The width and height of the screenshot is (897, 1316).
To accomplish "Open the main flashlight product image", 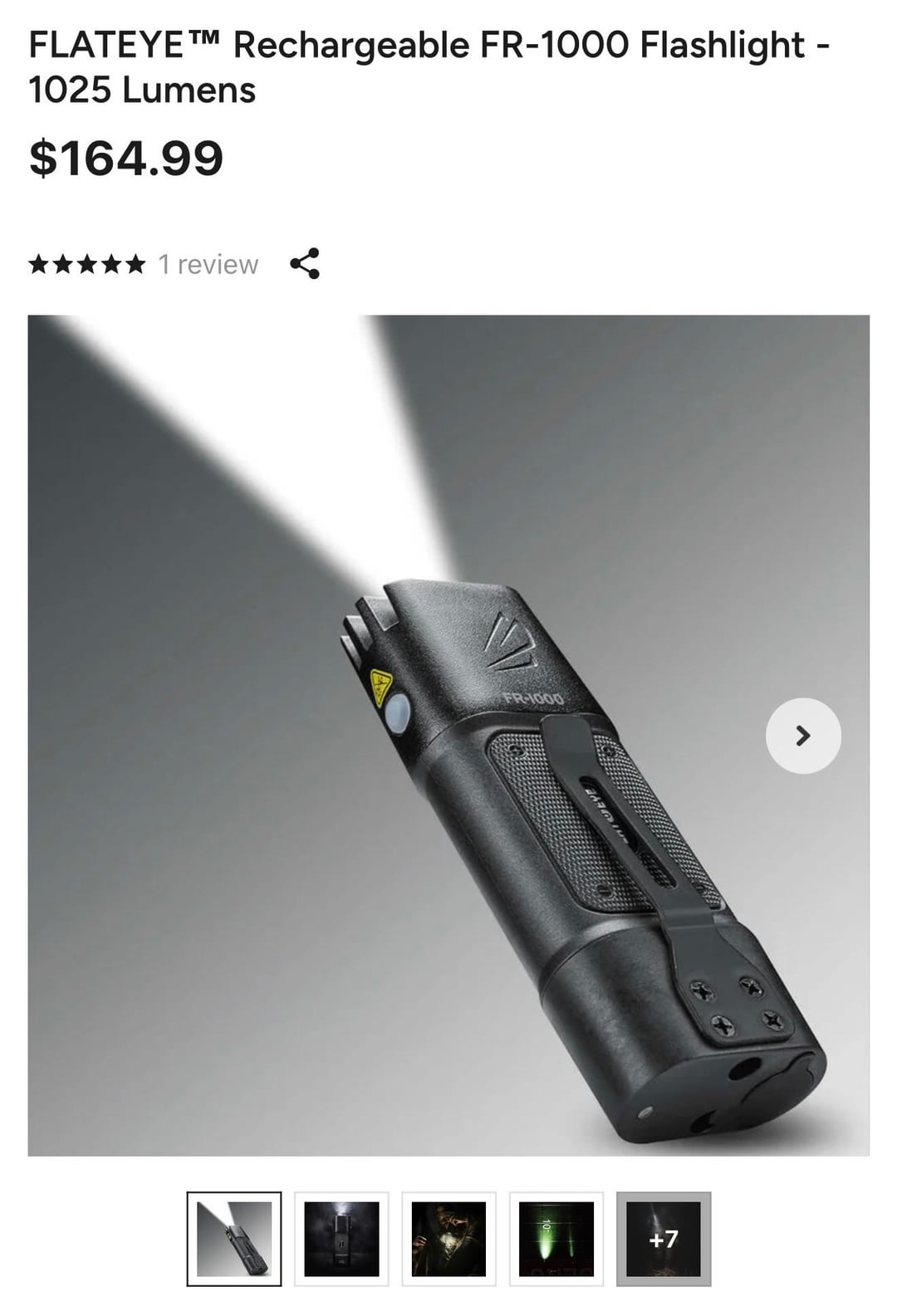I will tap(448, 735).
